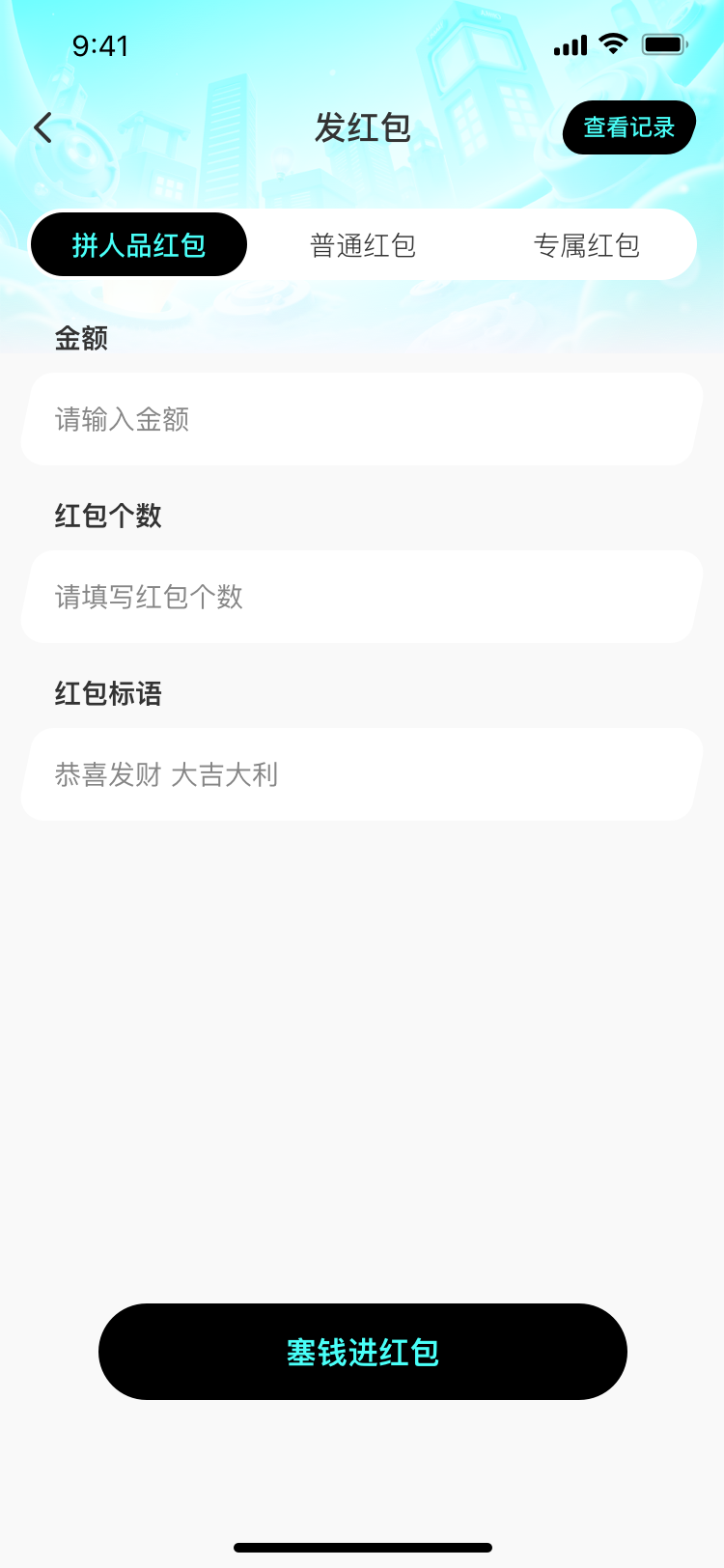
Task: Go back using the top-left arrow
Action: tap(43, 127)
